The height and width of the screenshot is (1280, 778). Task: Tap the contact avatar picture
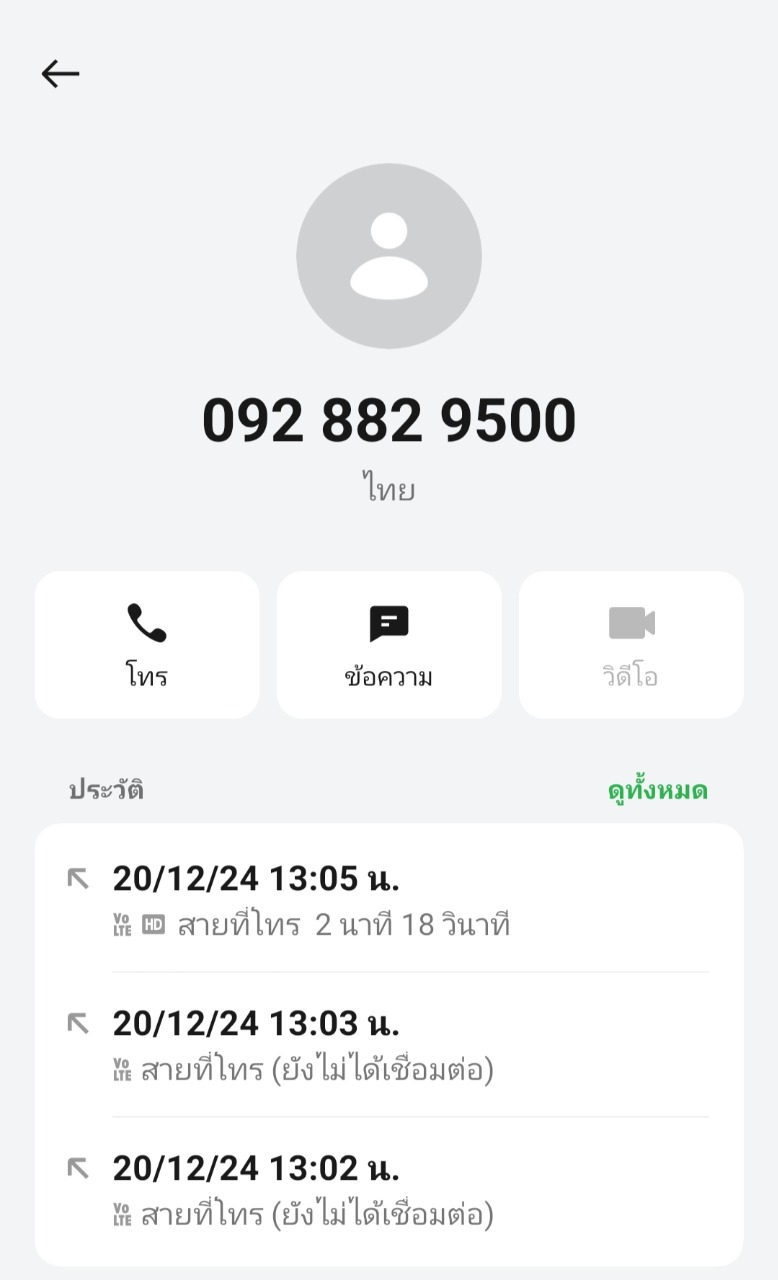click(389, 256)
